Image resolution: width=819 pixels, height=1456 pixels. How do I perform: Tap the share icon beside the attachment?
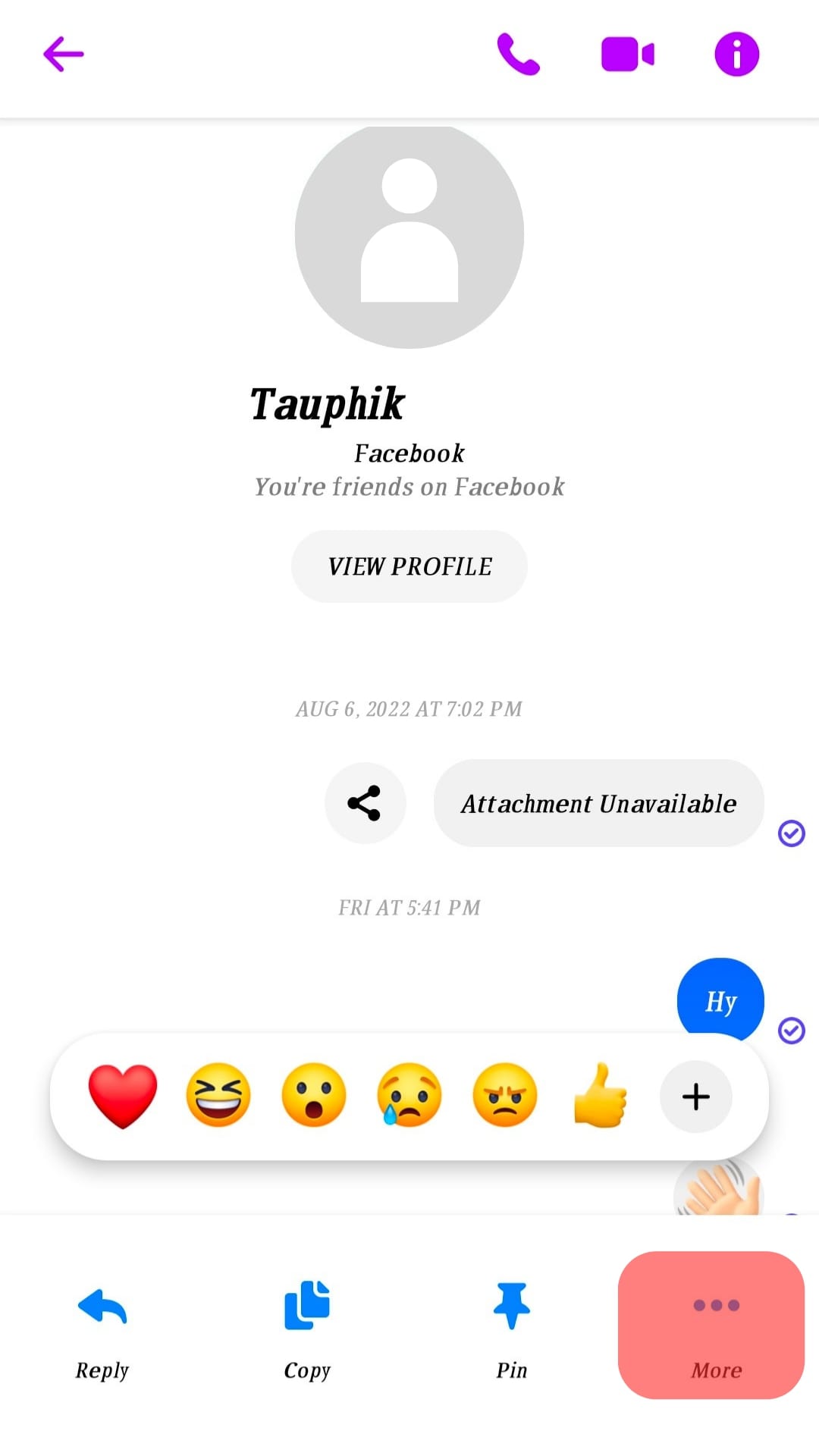365,803
